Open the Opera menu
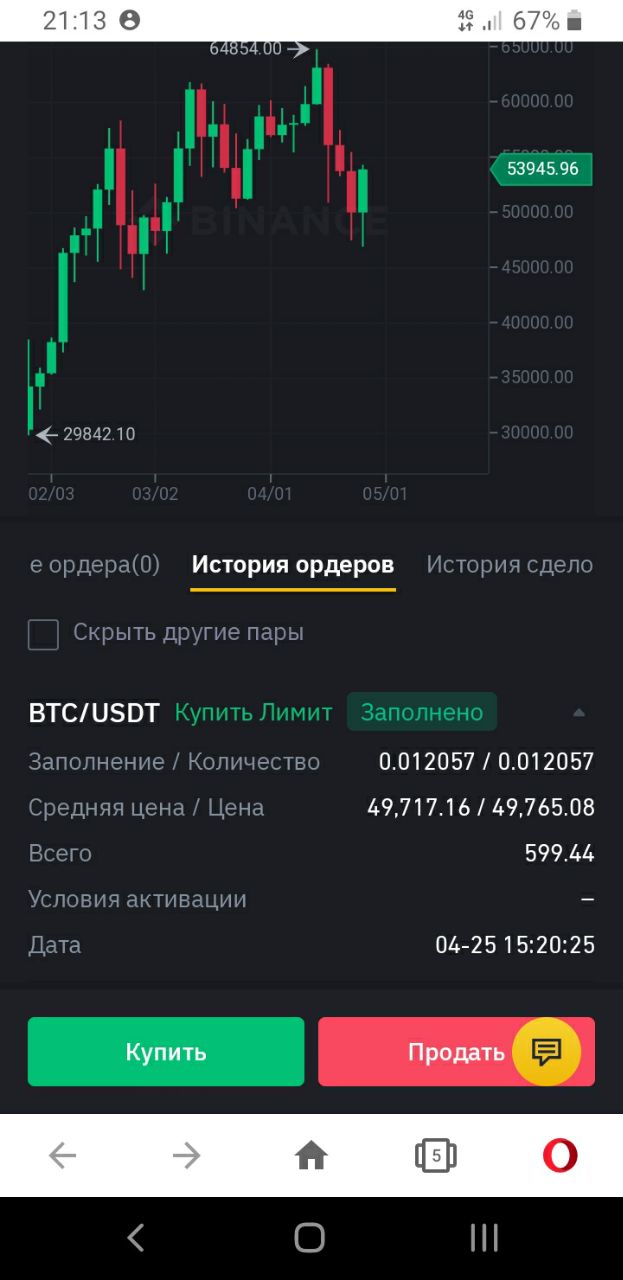The height and width of the screenshot is (1280, 623). 560,1156
